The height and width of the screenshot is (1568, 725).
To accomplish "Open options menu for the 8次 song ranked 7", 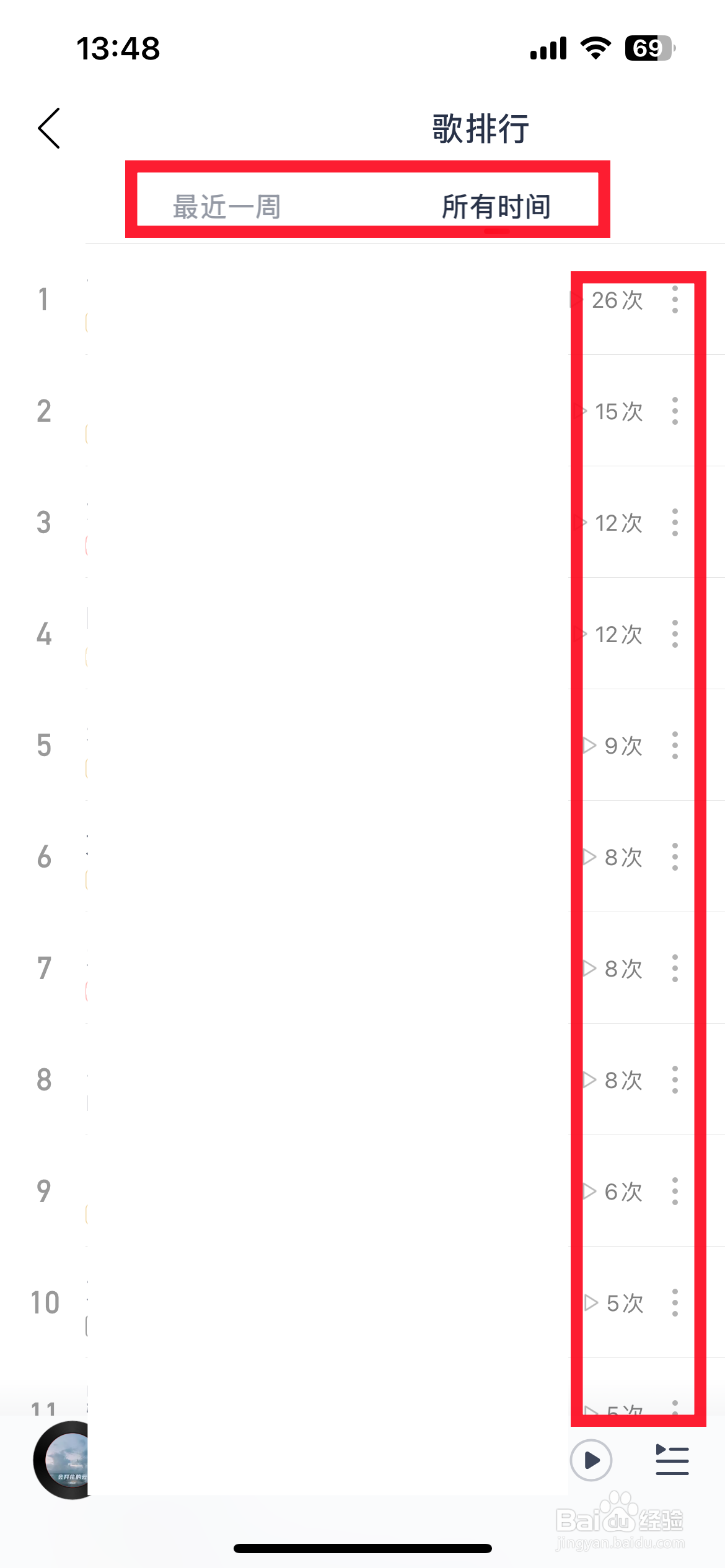I will (x=675, y=968).
